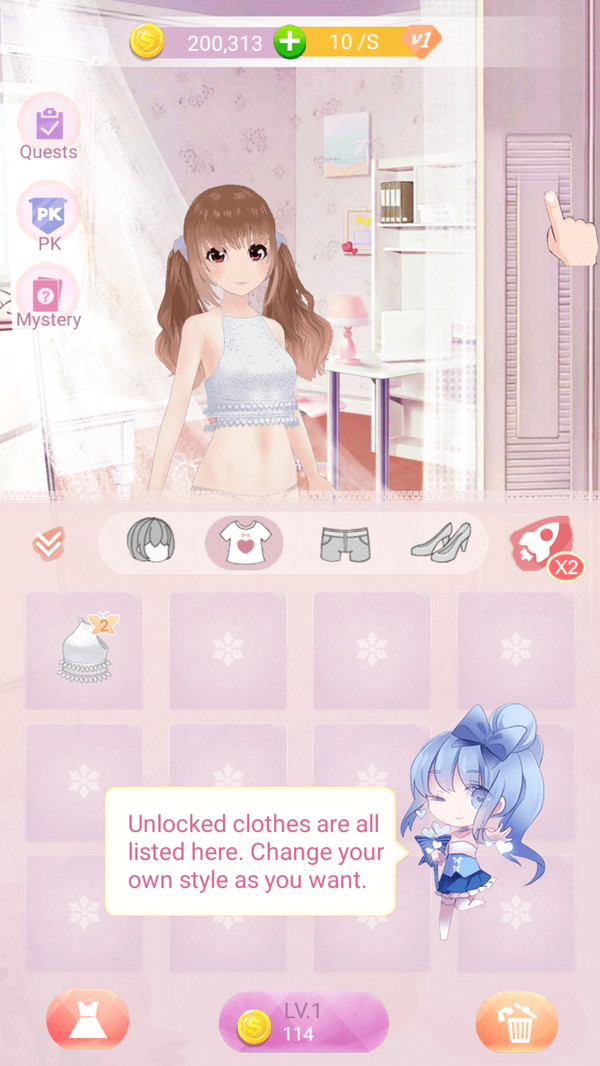Open the Quests menu
600x1066 pixels.
48,128
